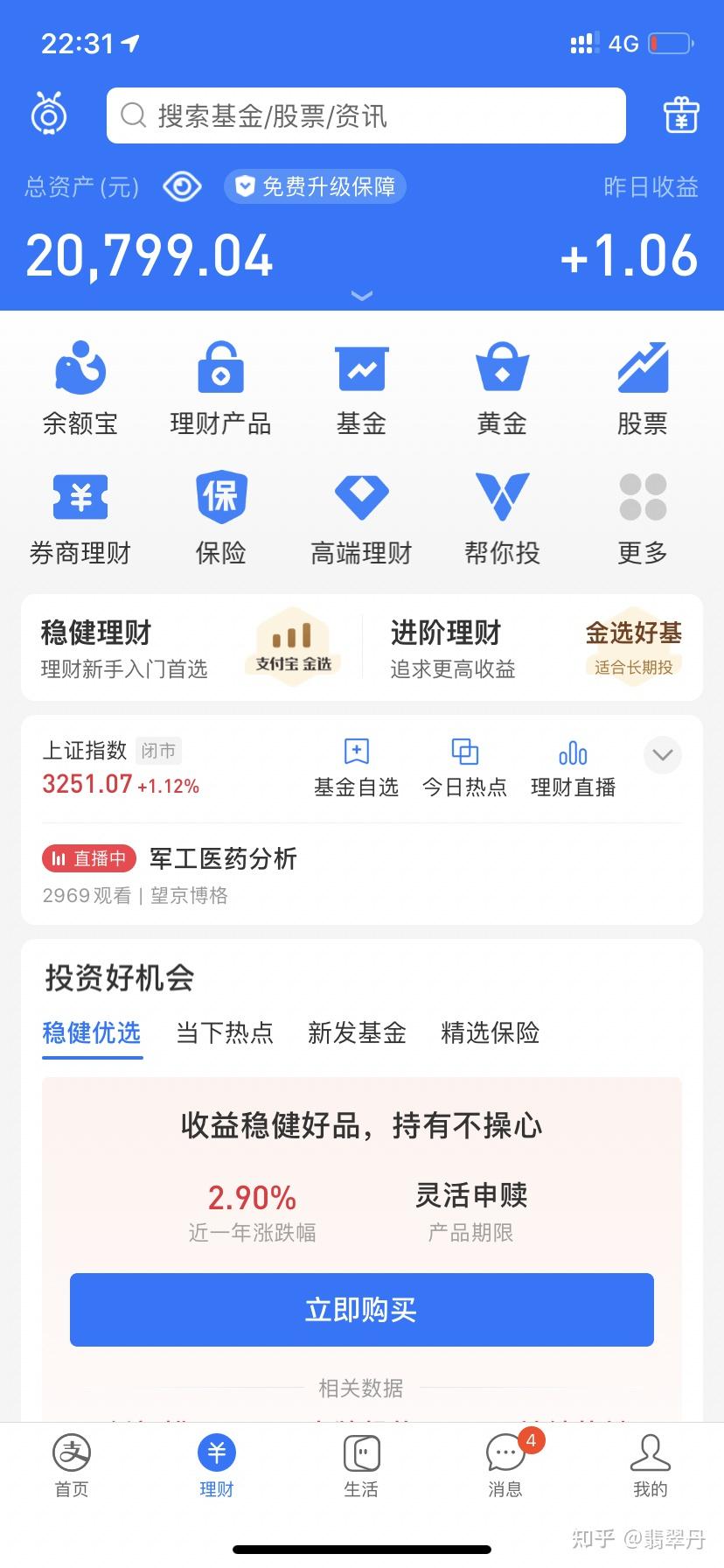Open 帮你投 investment helper
The height and width of the screenshot is (1568, 724).
click(502, 516)
